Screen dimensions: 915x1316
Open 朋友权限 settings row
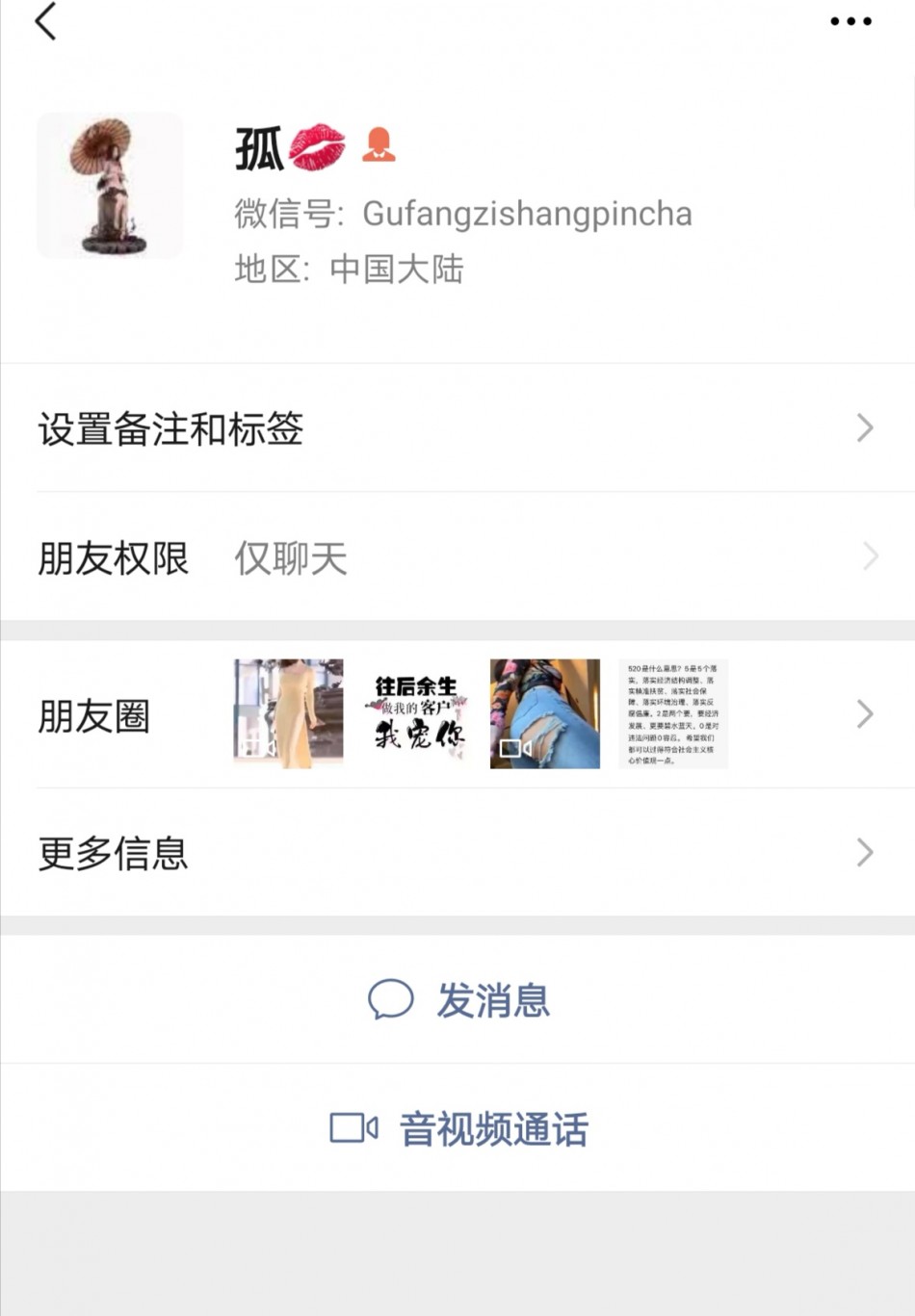(457, 557)
